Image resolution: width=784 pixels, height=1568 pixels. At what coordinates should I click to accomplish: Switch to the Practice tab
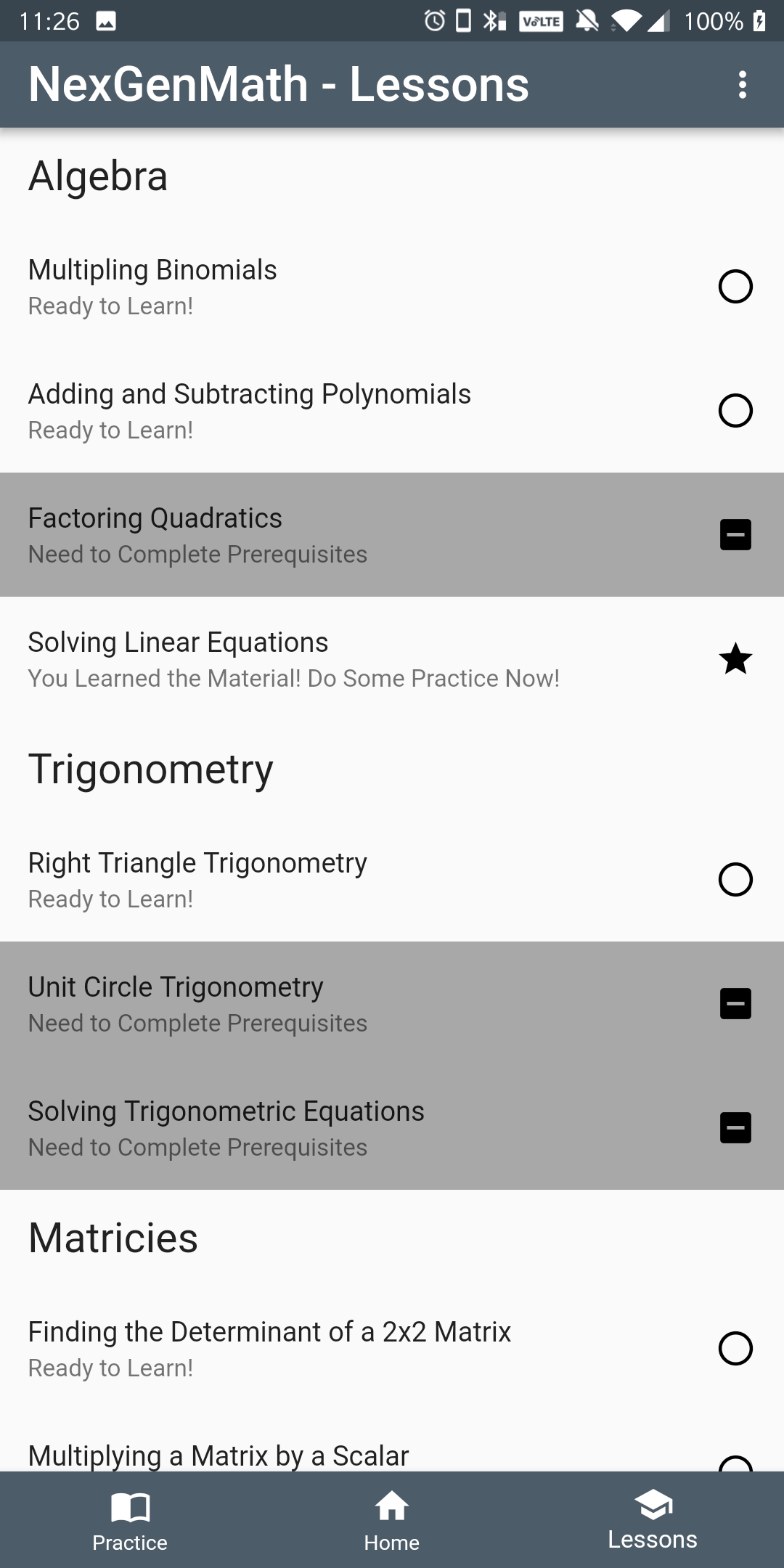[130, 1521]
